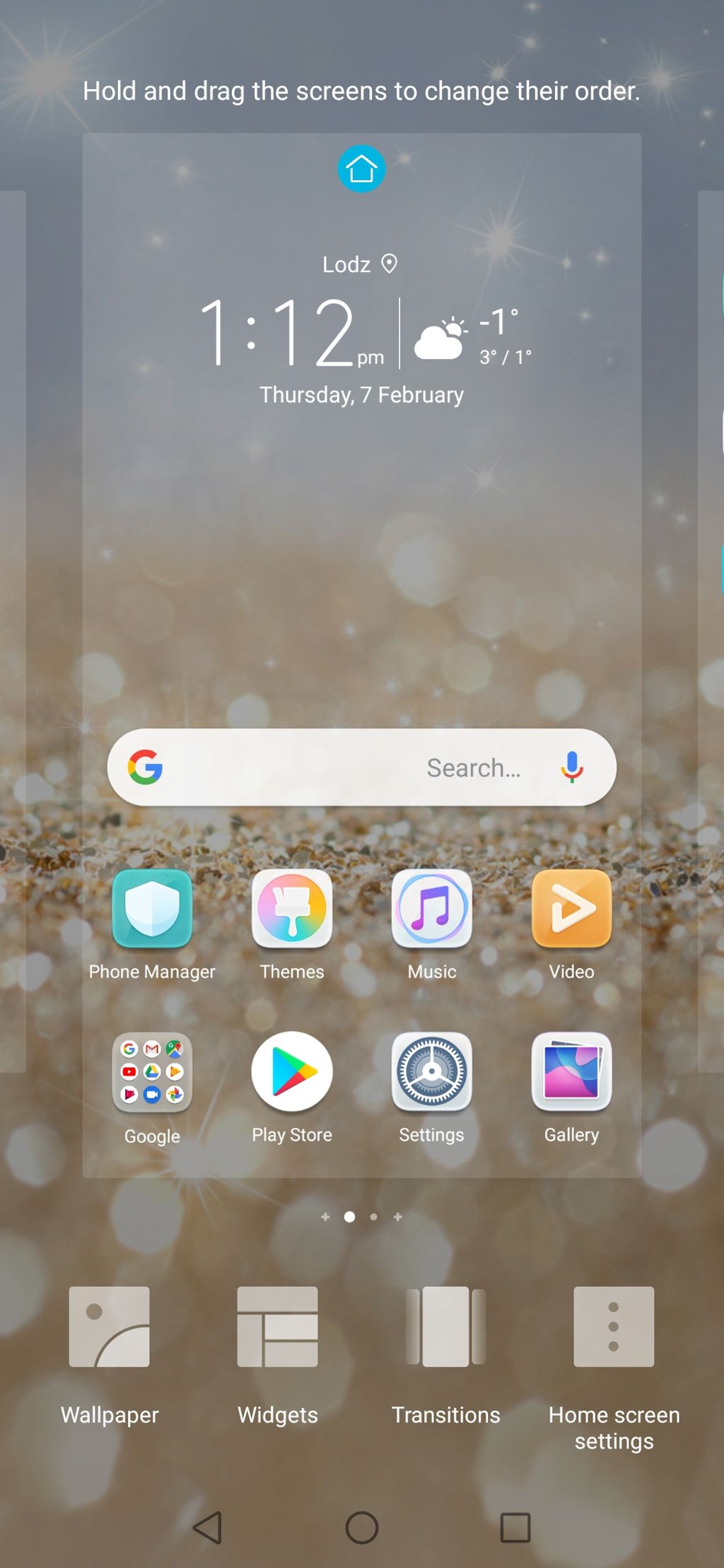Open the Gallery app
The height and width of the screenshot is (1568, 724).
(x=571, y=1071)
